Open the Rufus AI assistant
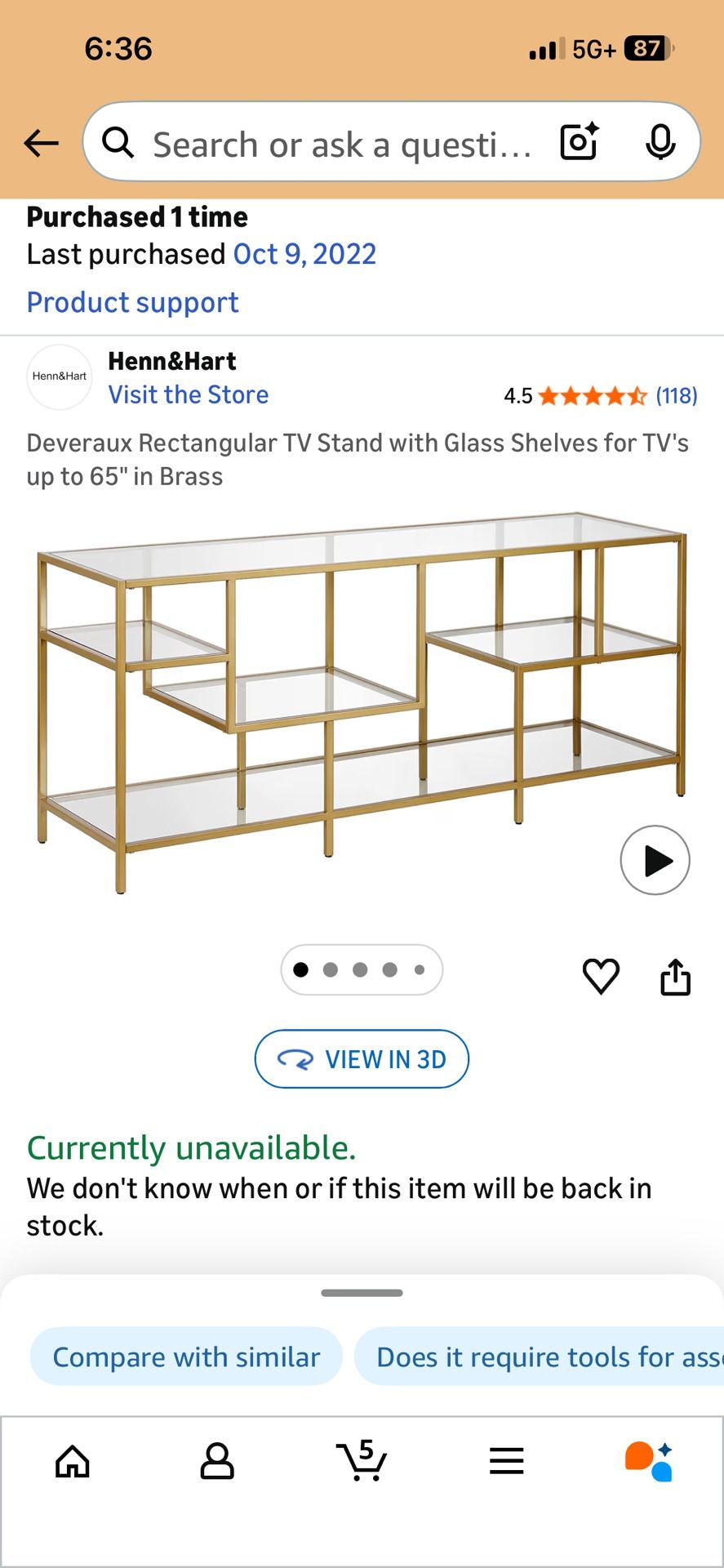 point(650,1461)
